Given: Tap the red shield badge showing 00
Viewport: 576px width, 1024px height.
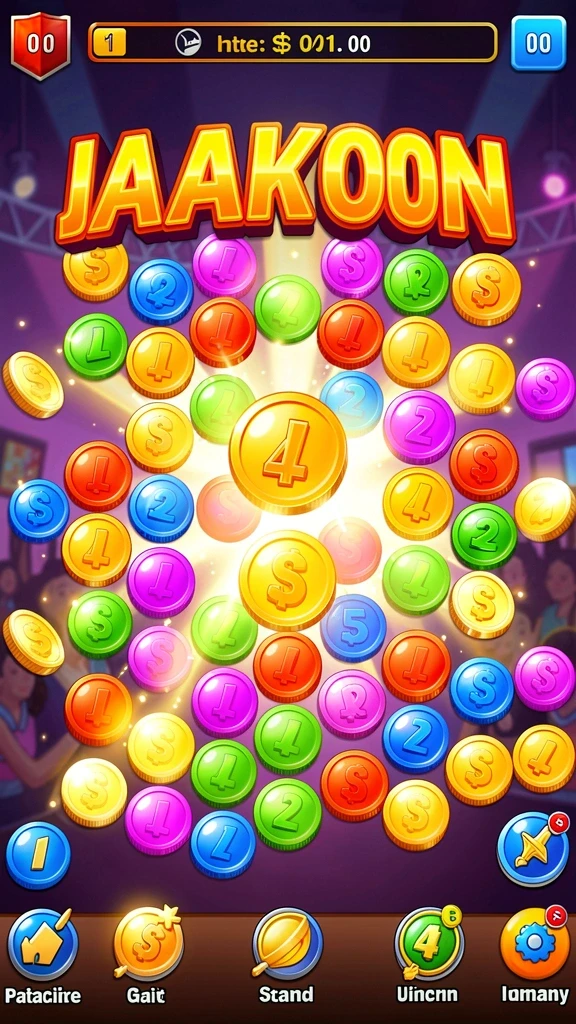Looking at the screenshot, I should click(x=40, y=46).
